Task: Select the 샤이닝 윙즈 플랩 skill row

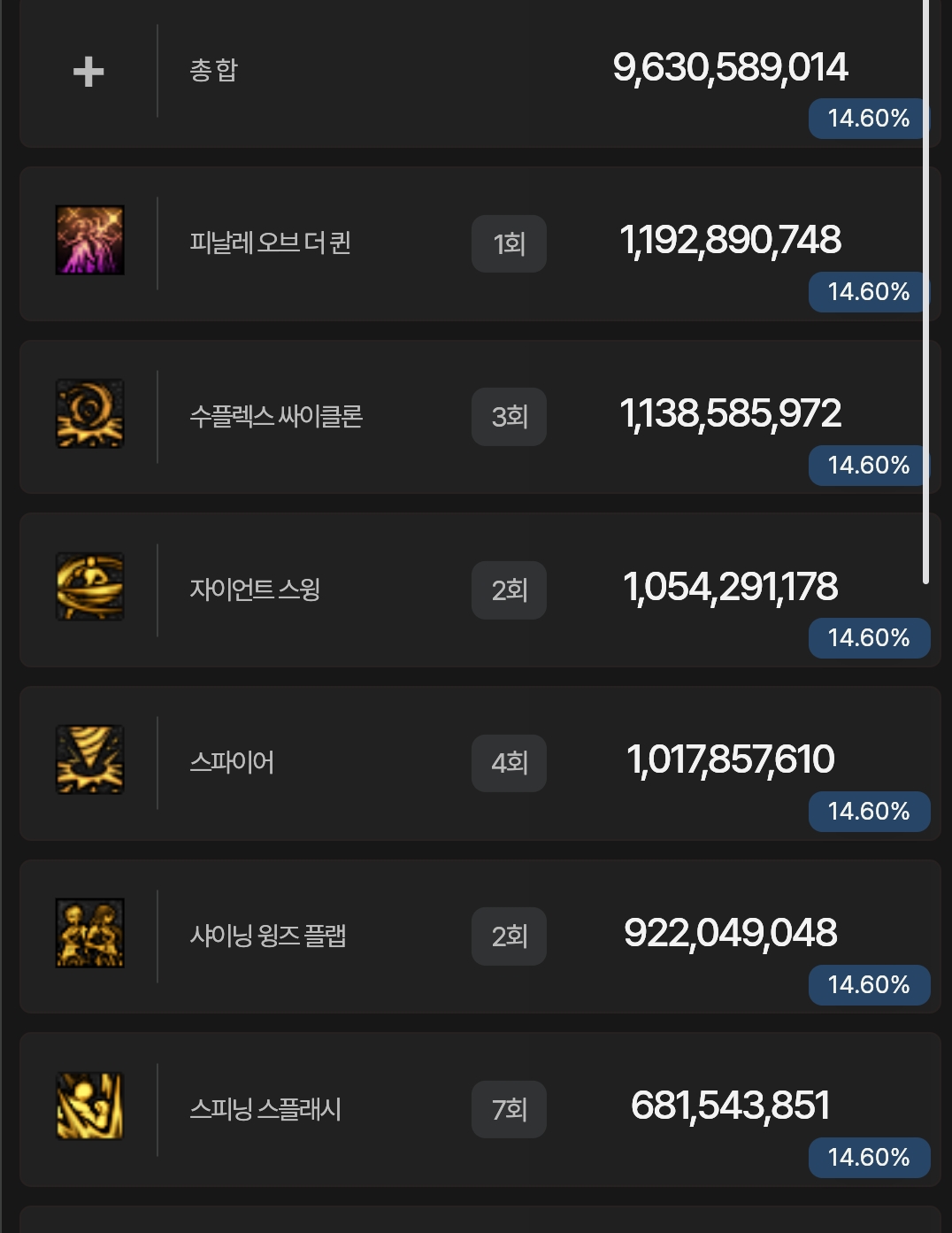Action: click(x=267, y=936)
